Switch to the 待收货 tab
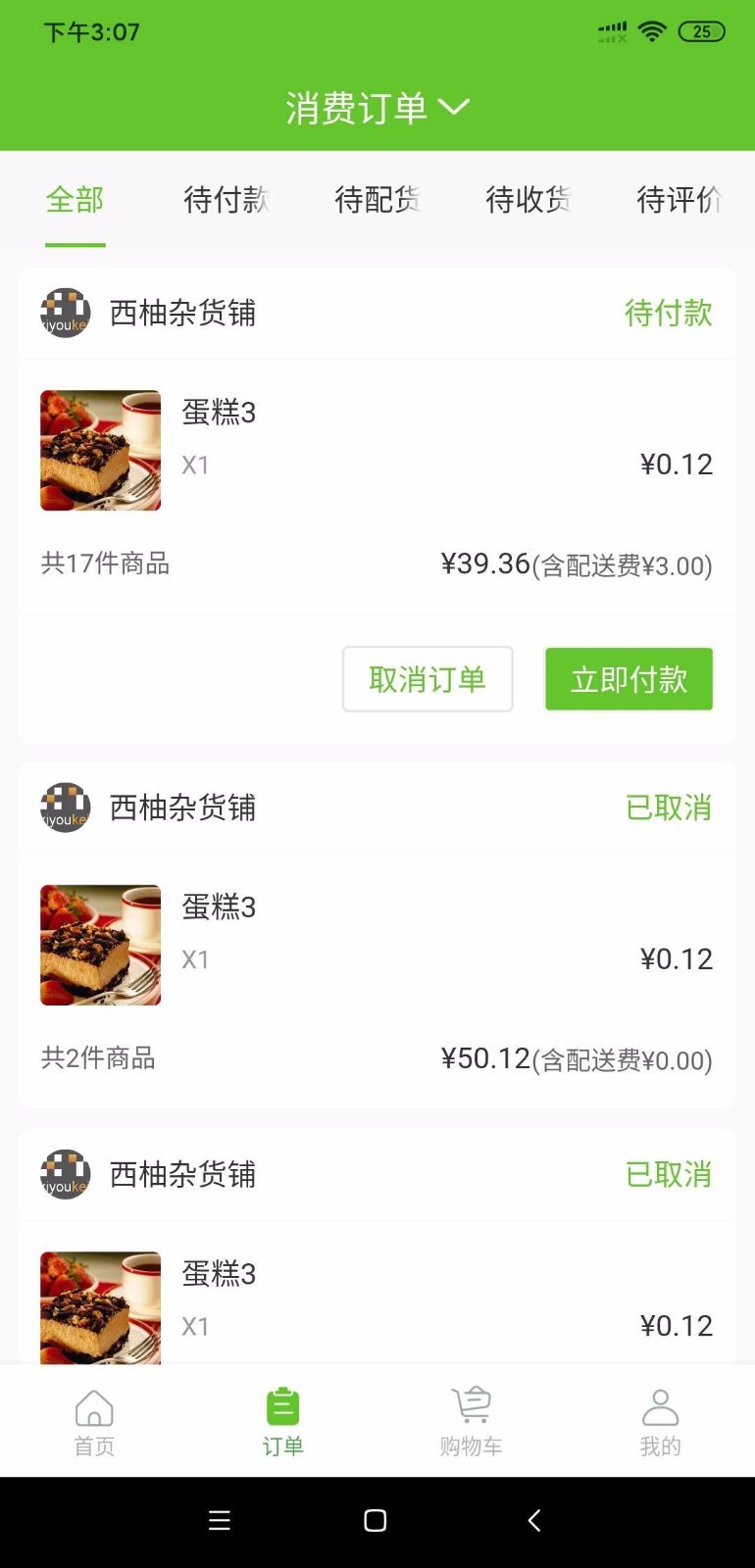 pyautogui.click(x=528, y=200)
